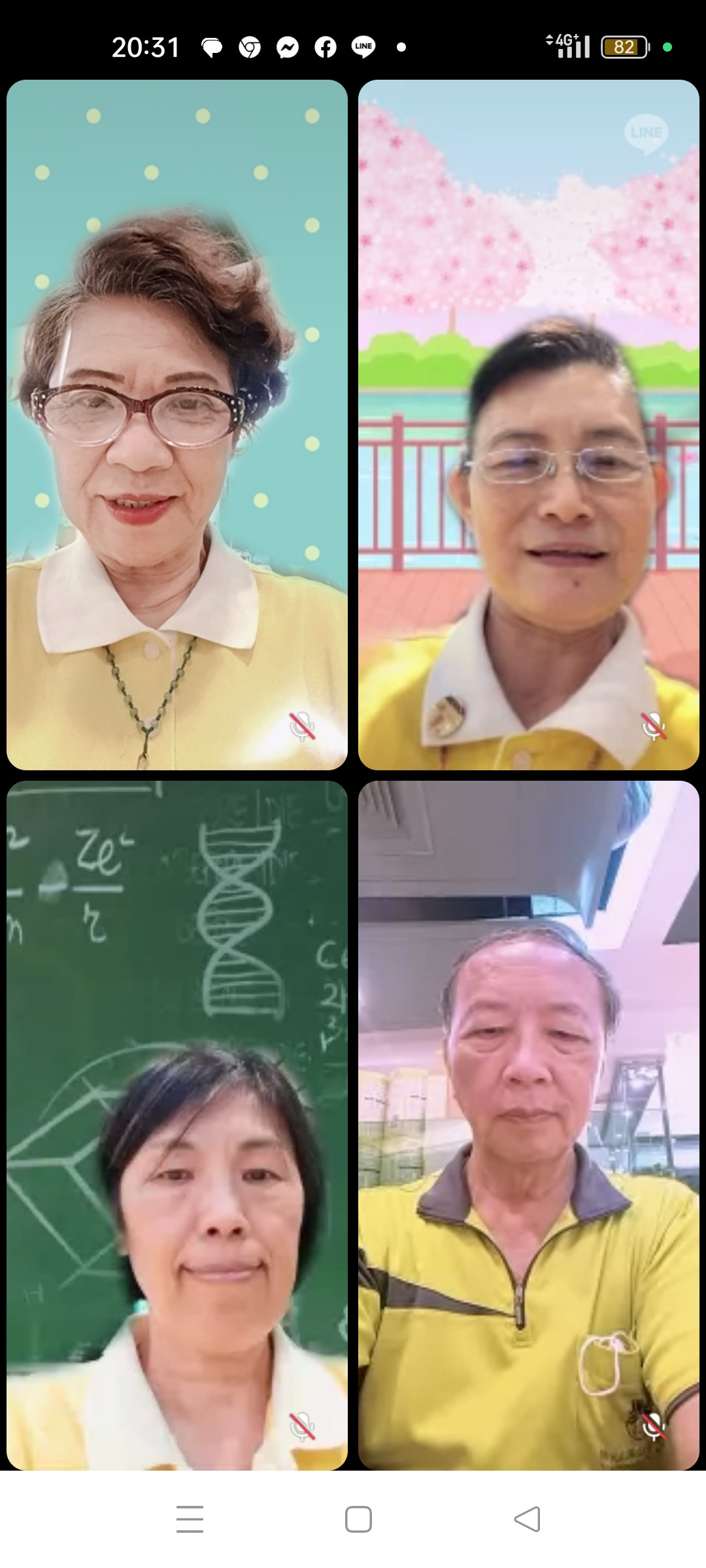
Task: Go to the system home screen
Action: 358,1519
